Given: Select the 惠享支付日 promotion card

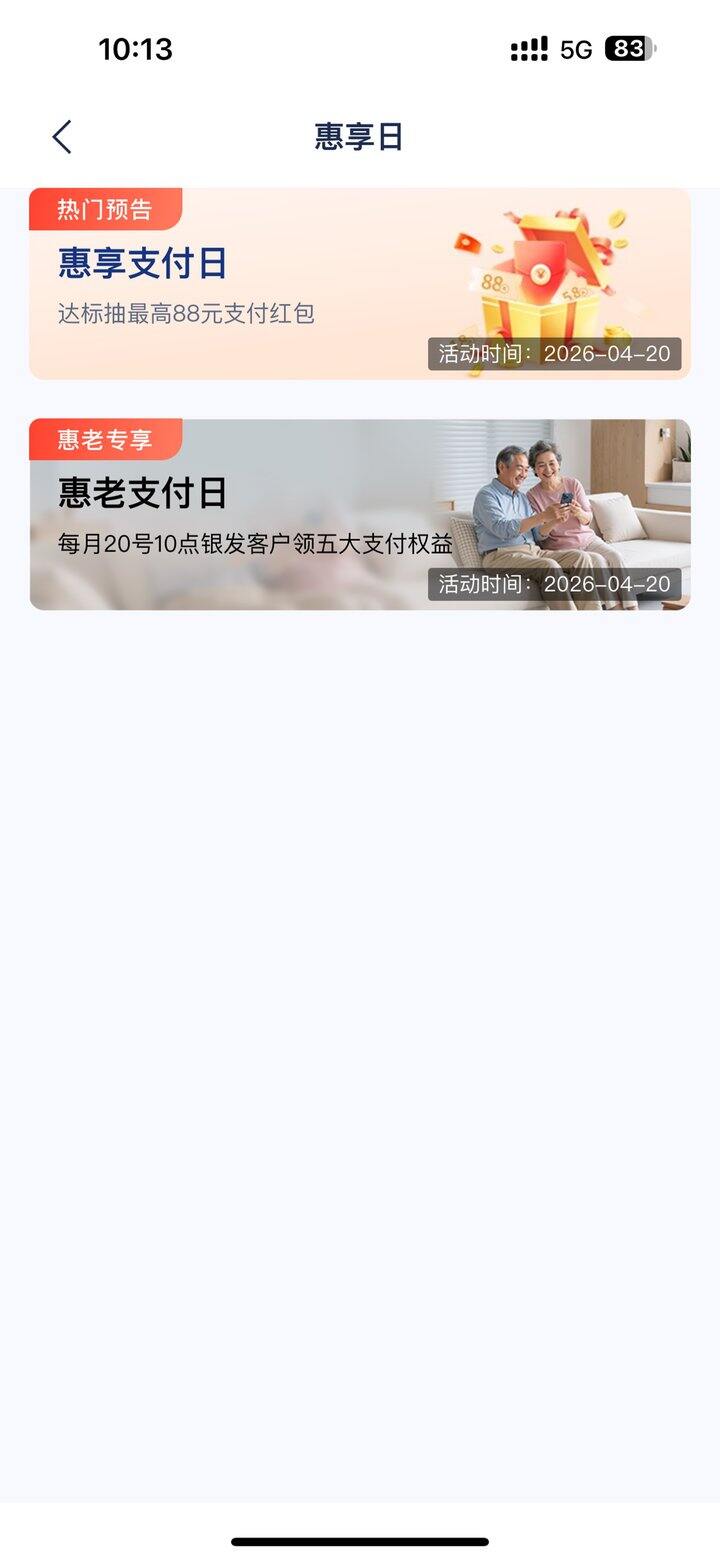Looking at the screenshot, I should coord(360,282).
